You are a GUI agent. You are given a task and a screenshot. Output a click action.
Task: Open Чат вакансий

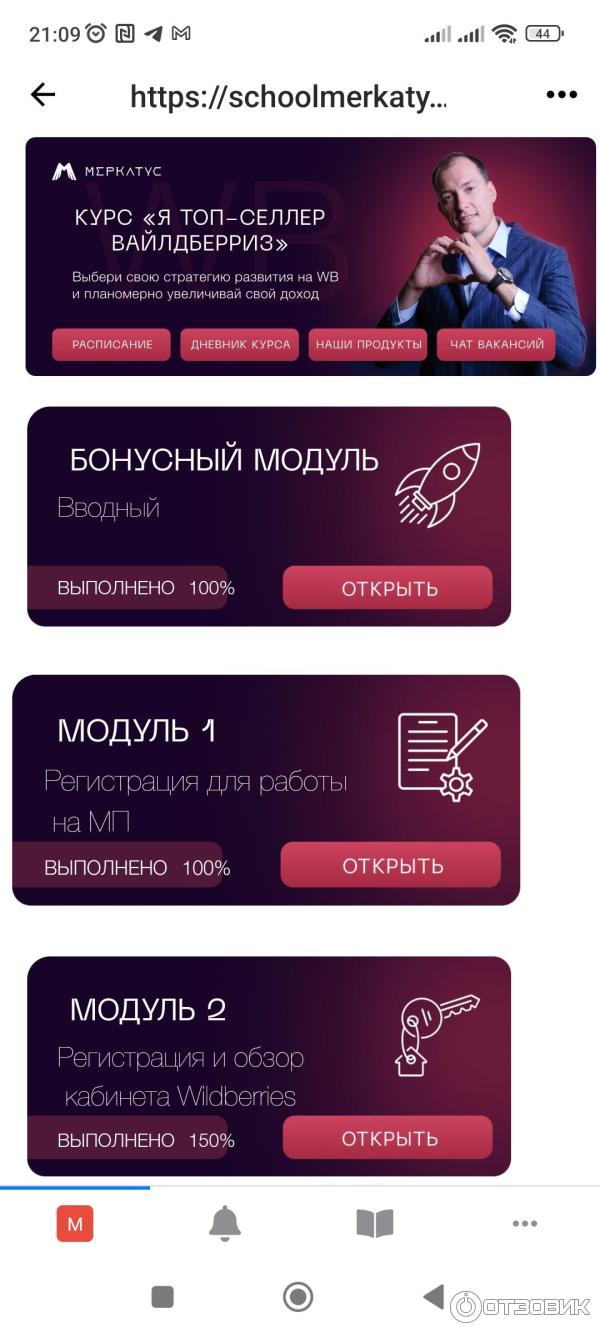click(496, 344)
